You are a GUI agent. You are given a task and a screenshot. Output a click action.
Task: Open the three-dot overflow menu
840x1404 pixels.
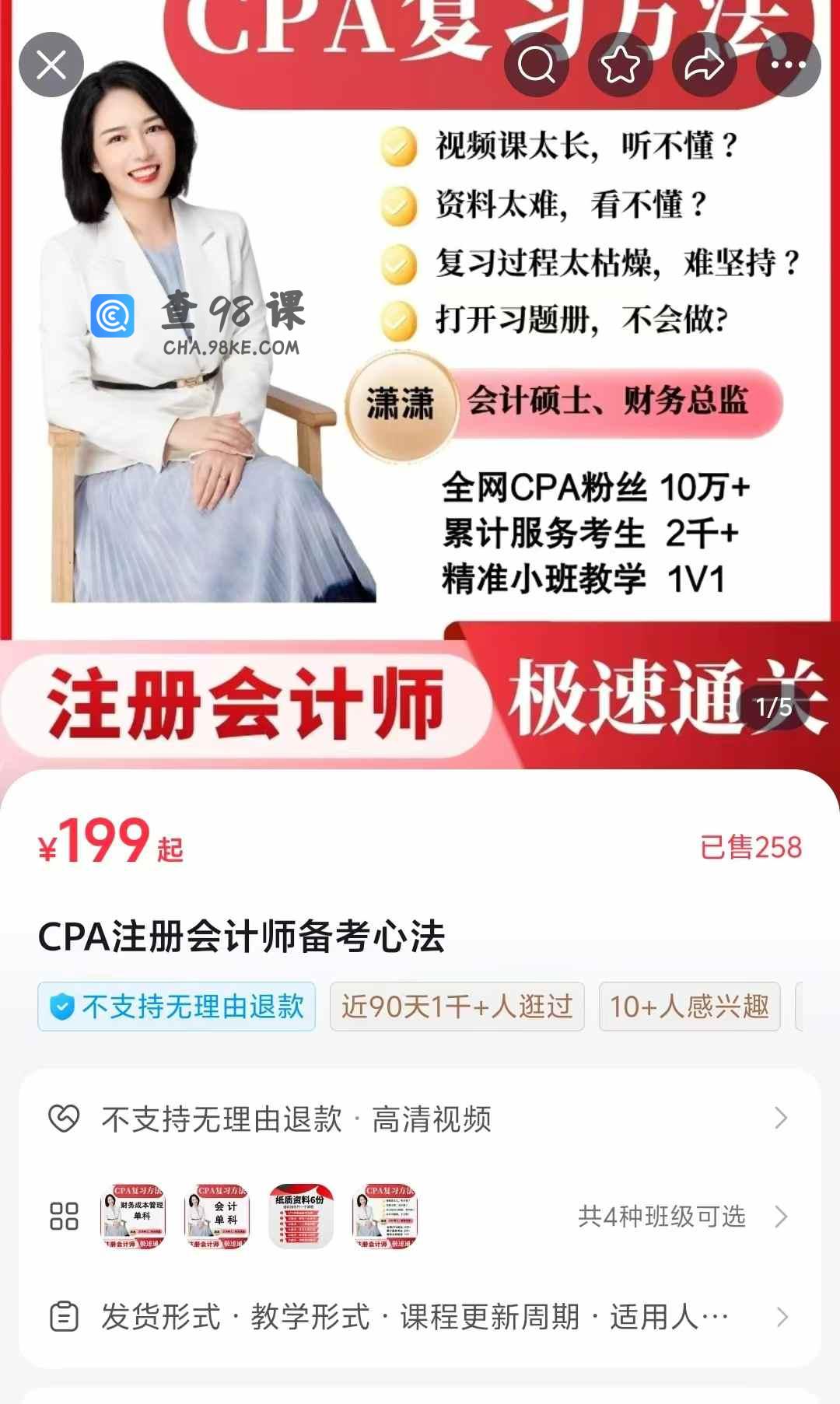tap(788, 65)
